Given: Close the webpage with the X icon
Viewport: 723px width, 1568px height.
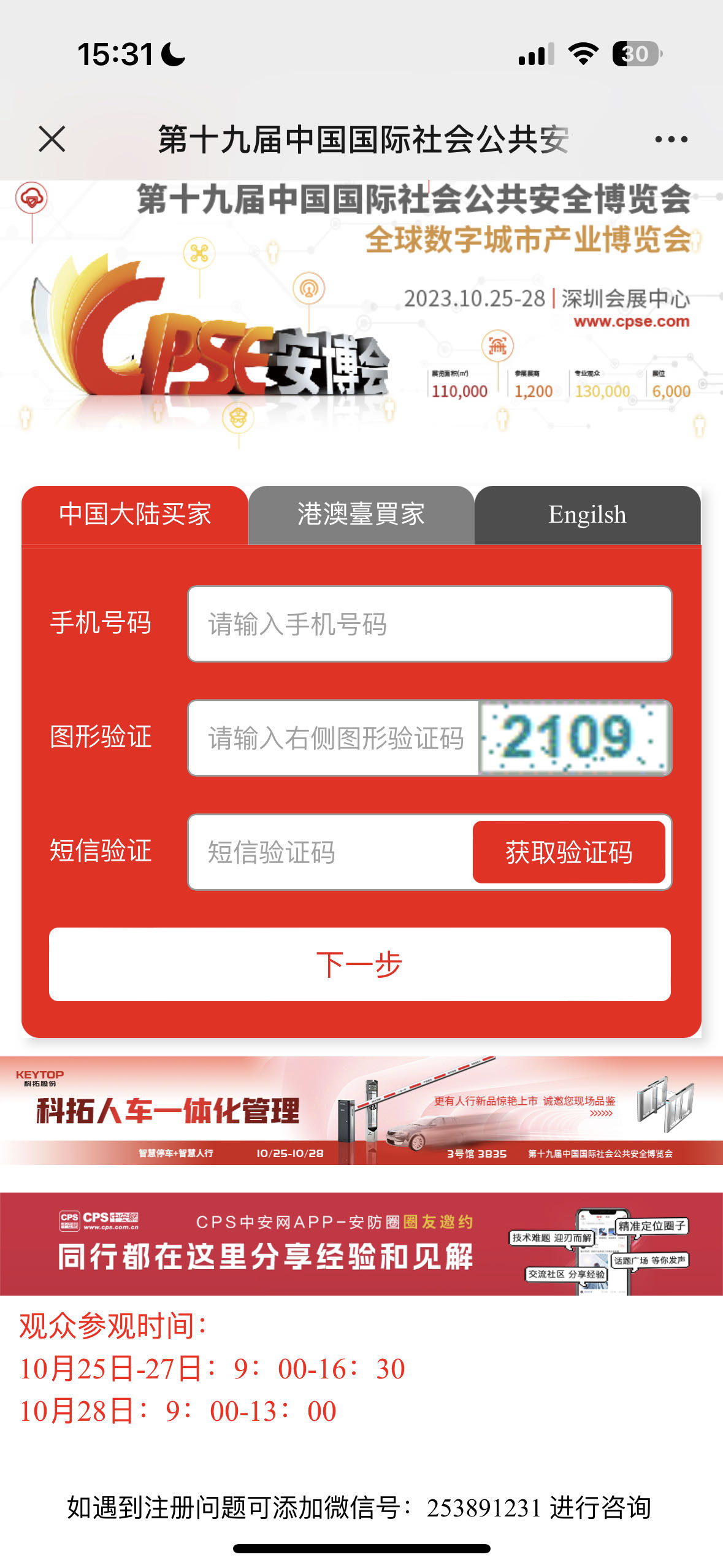Looking at the screenshot, I should tap(52, 139).
